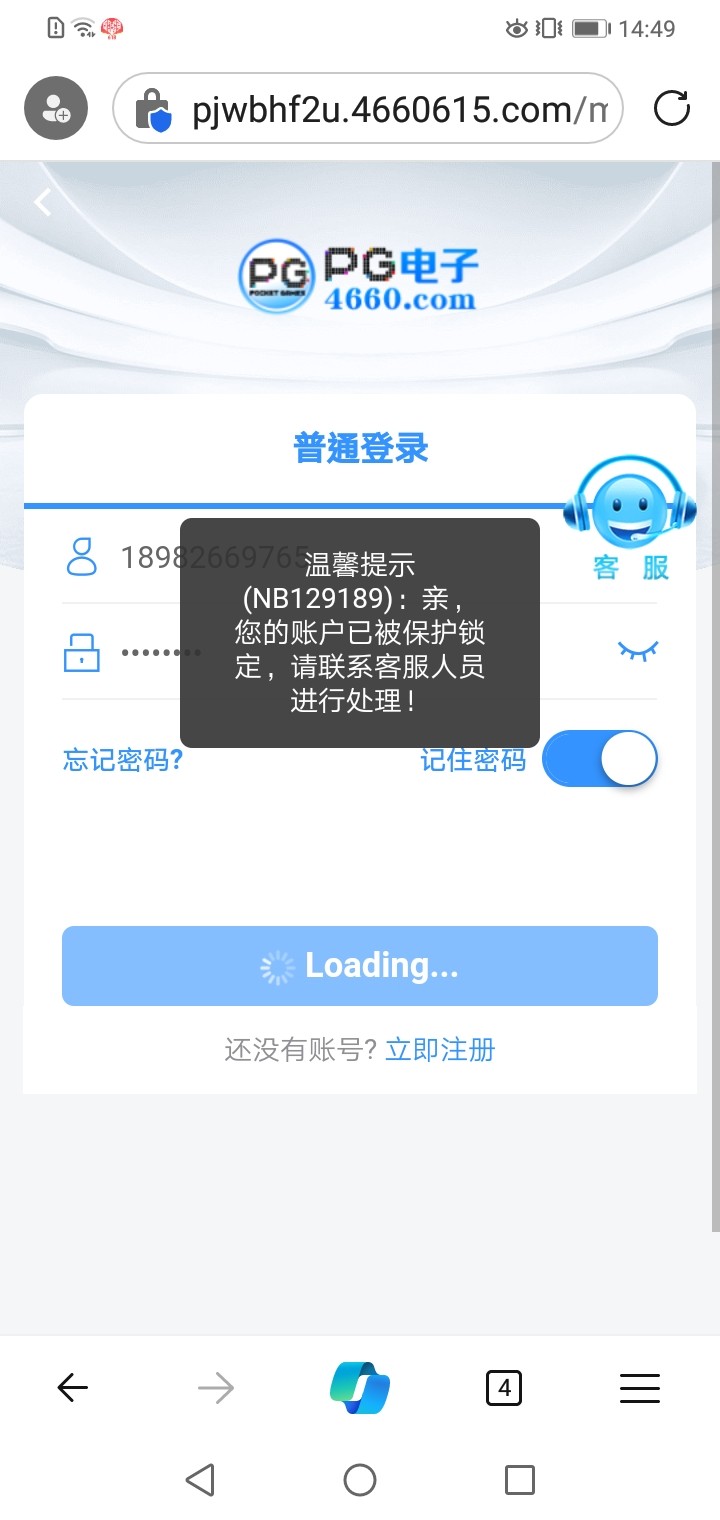Tap the system home button
The image size is (720, 1520).
360,1479
